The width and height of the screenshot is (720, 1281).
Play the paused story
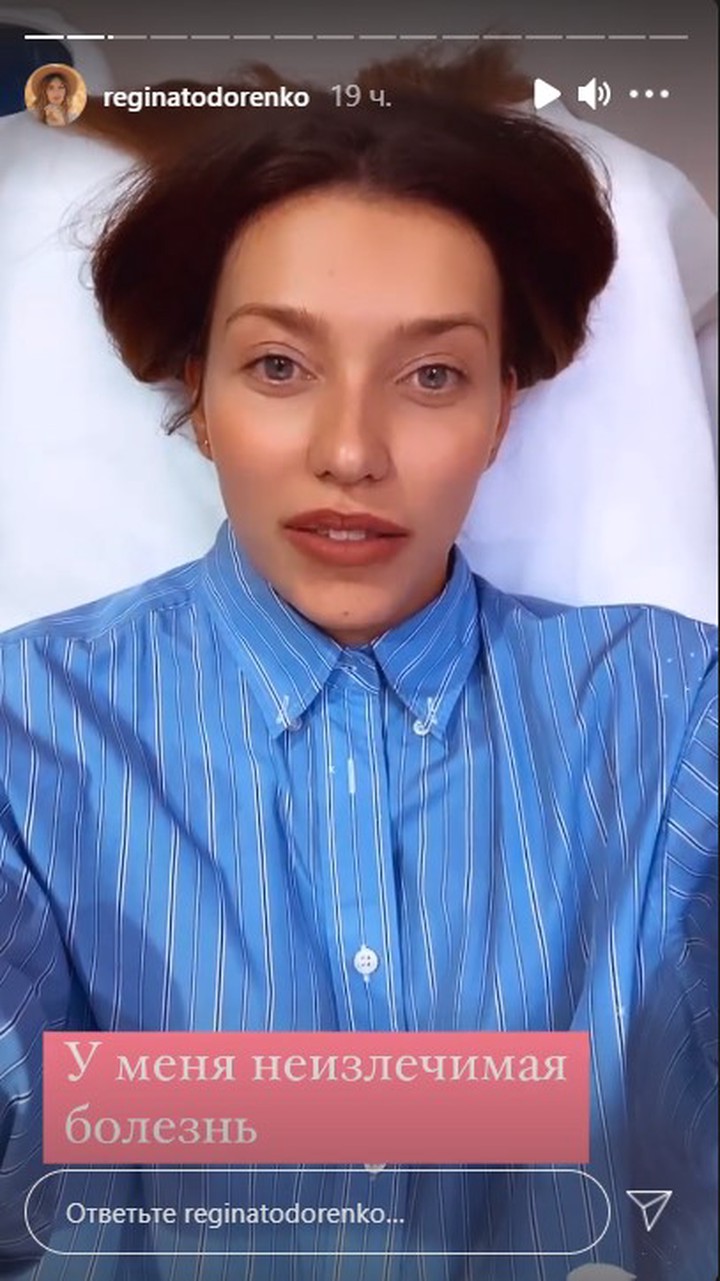(x=546, y=94)
